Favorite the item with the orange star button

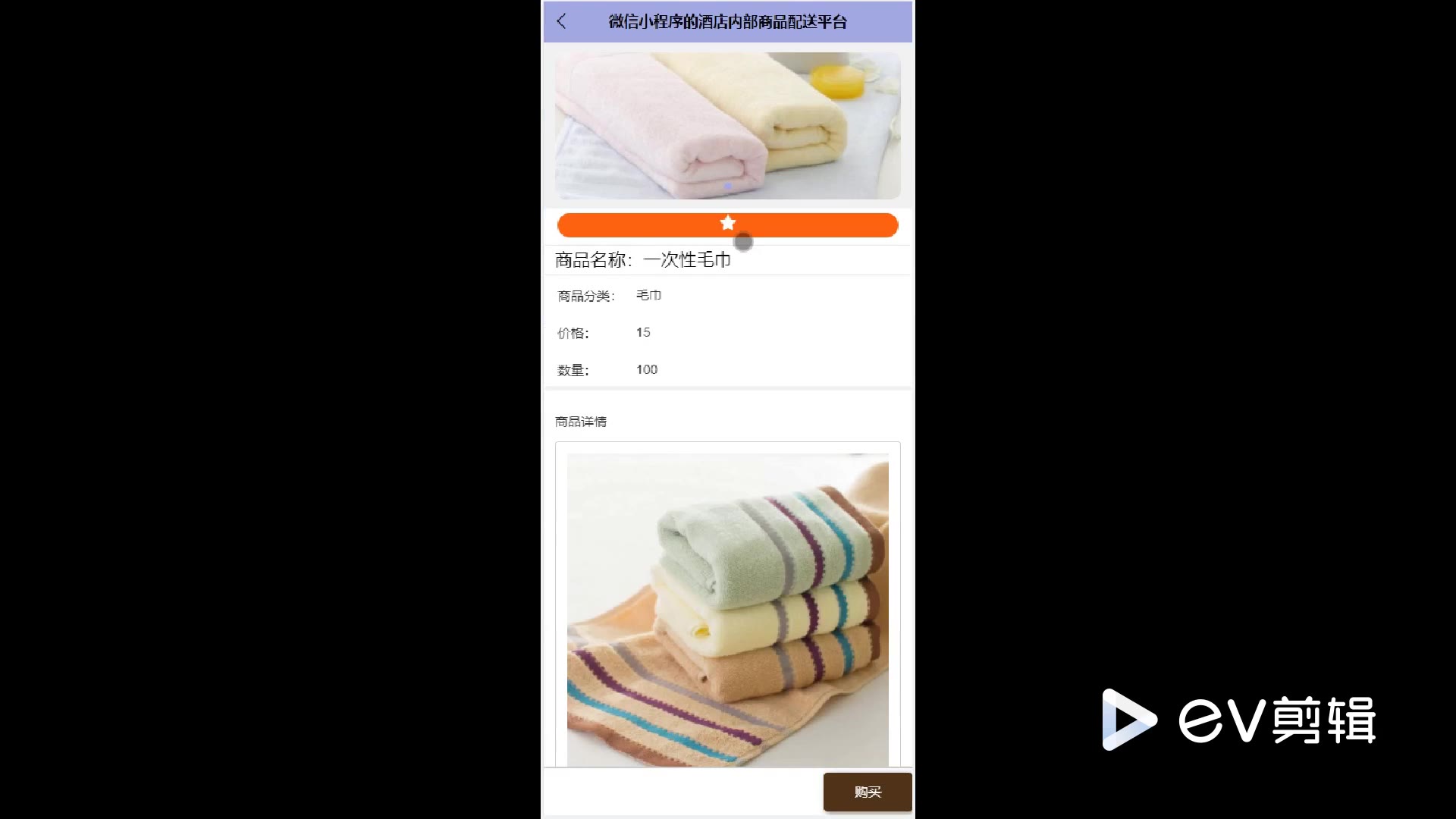[x=727, y=224]
